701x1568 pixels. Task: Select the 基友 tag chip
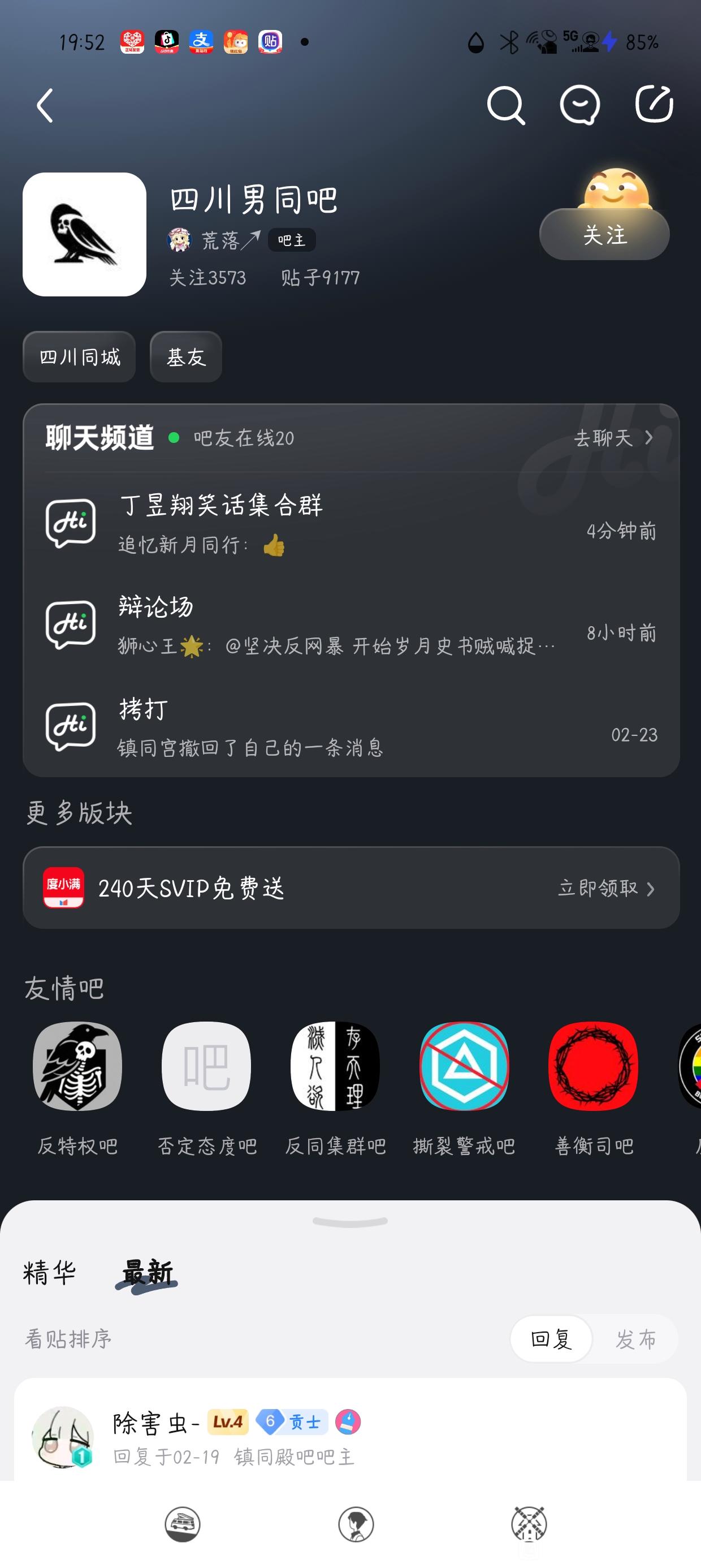[185, 357]
